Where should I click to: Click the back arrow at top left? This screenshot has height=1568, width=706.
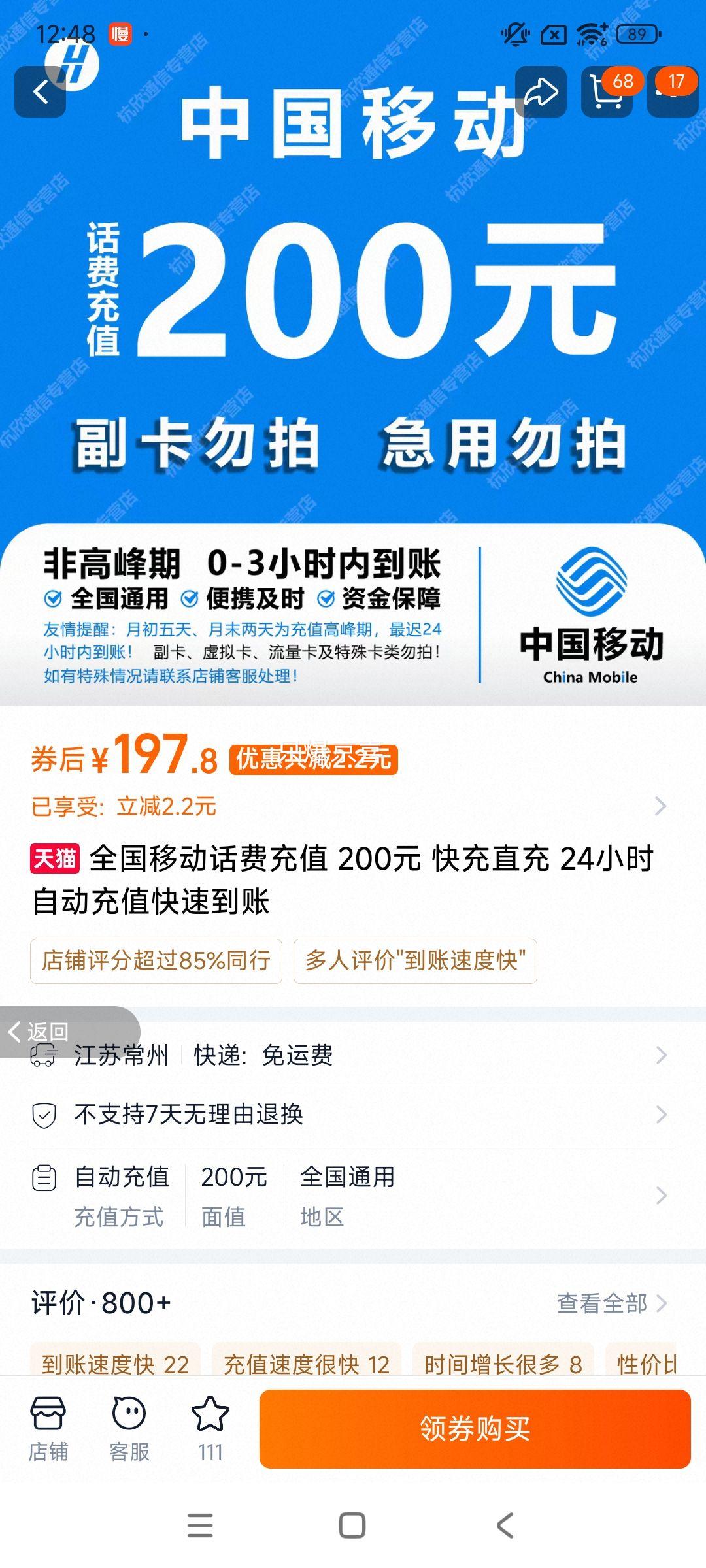point(41,91)
